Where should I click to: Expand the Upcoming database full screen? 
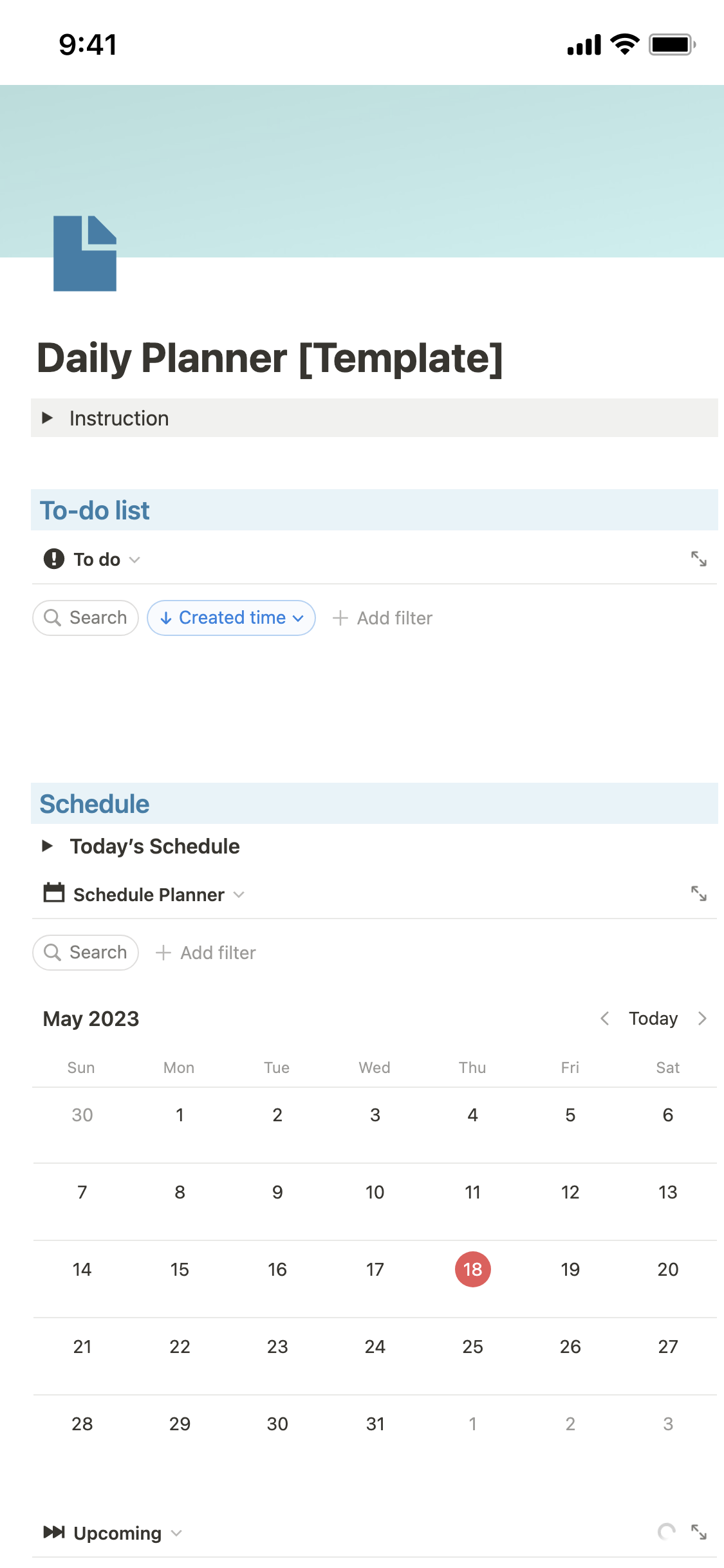[x=698, y=1532]
